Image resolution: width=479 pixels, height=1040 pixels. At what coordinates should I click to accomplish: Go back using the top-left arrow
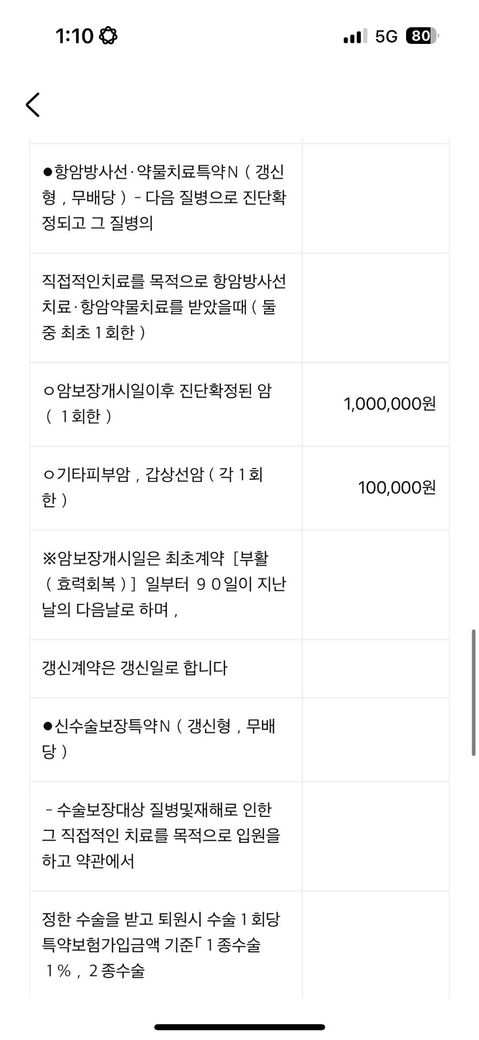[x=33, y=105]
